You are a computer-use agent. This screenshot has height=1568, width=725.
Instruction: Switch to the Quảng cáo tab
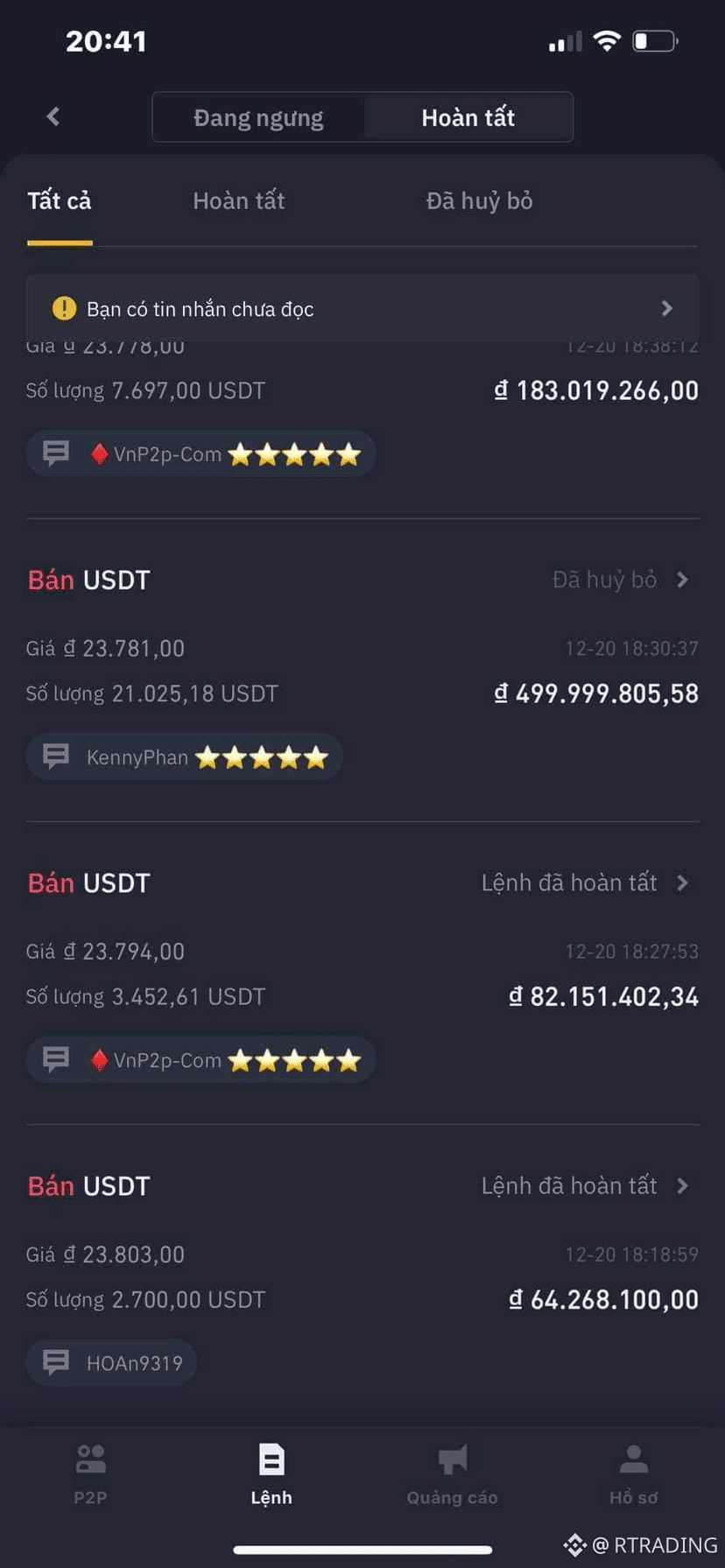point(452,1474)
